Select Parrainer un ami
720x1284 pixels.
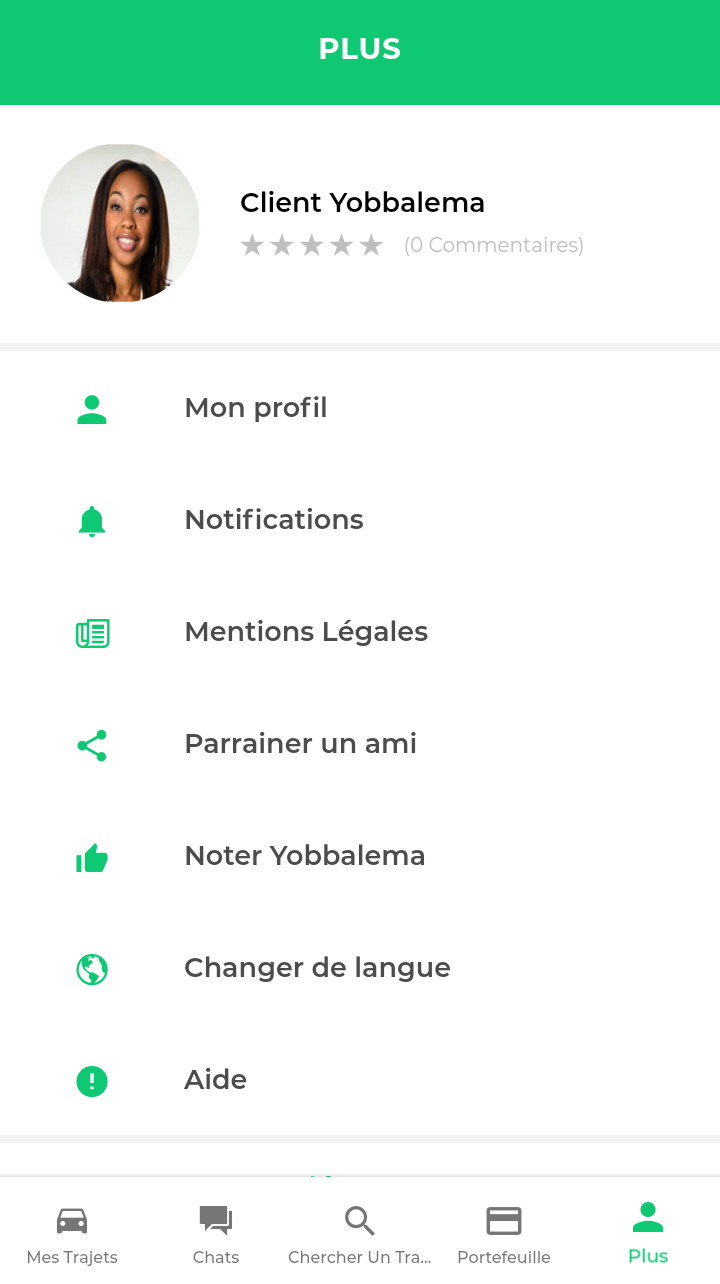point(360,744)
